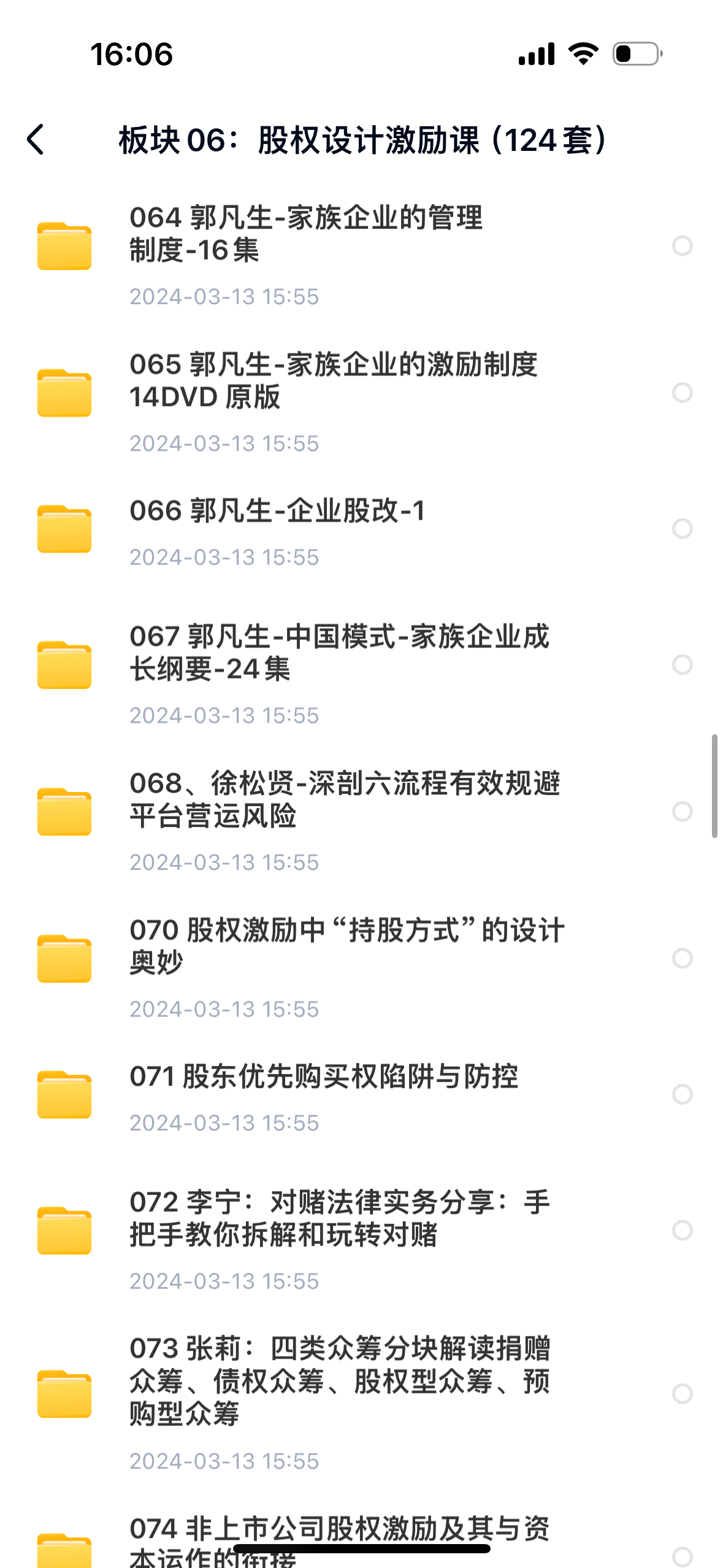Select folder 071 股东优先购买权 with its circle
723x1568 pixels.
click(682, 1094)
